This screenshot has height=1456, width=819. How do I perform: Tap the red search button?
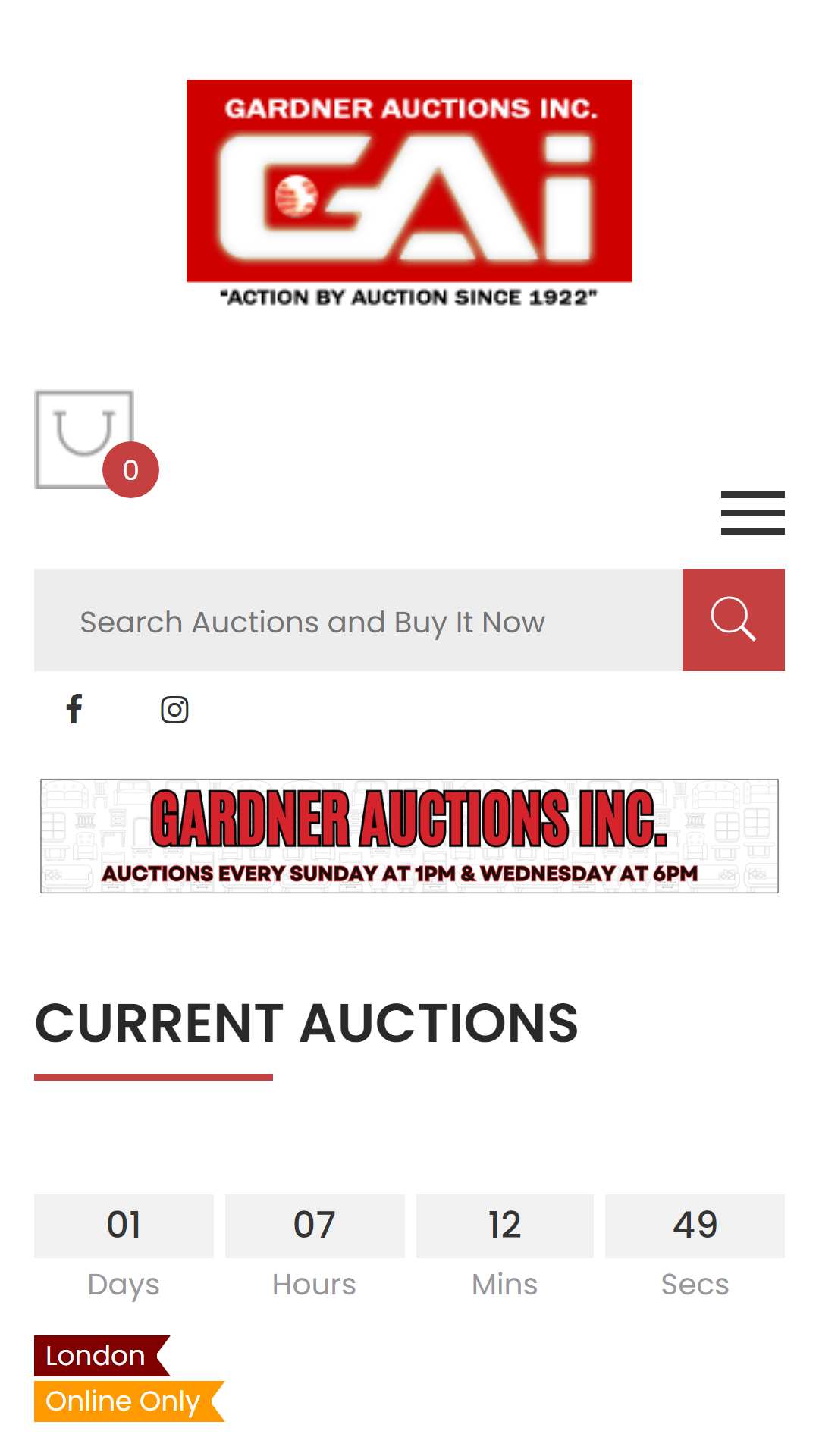[x=733, y=620]
